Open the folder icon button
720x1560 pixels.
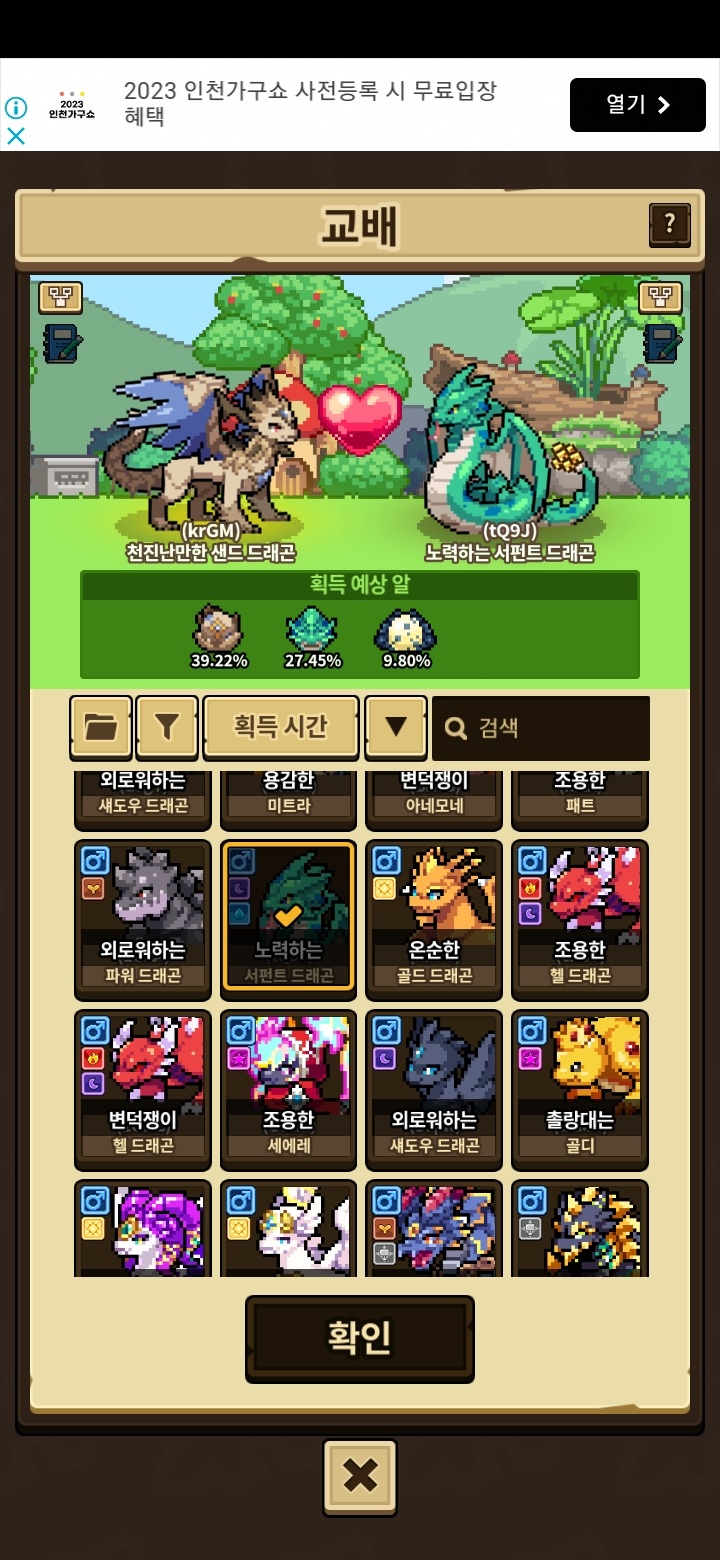click(x=101, y=727)
